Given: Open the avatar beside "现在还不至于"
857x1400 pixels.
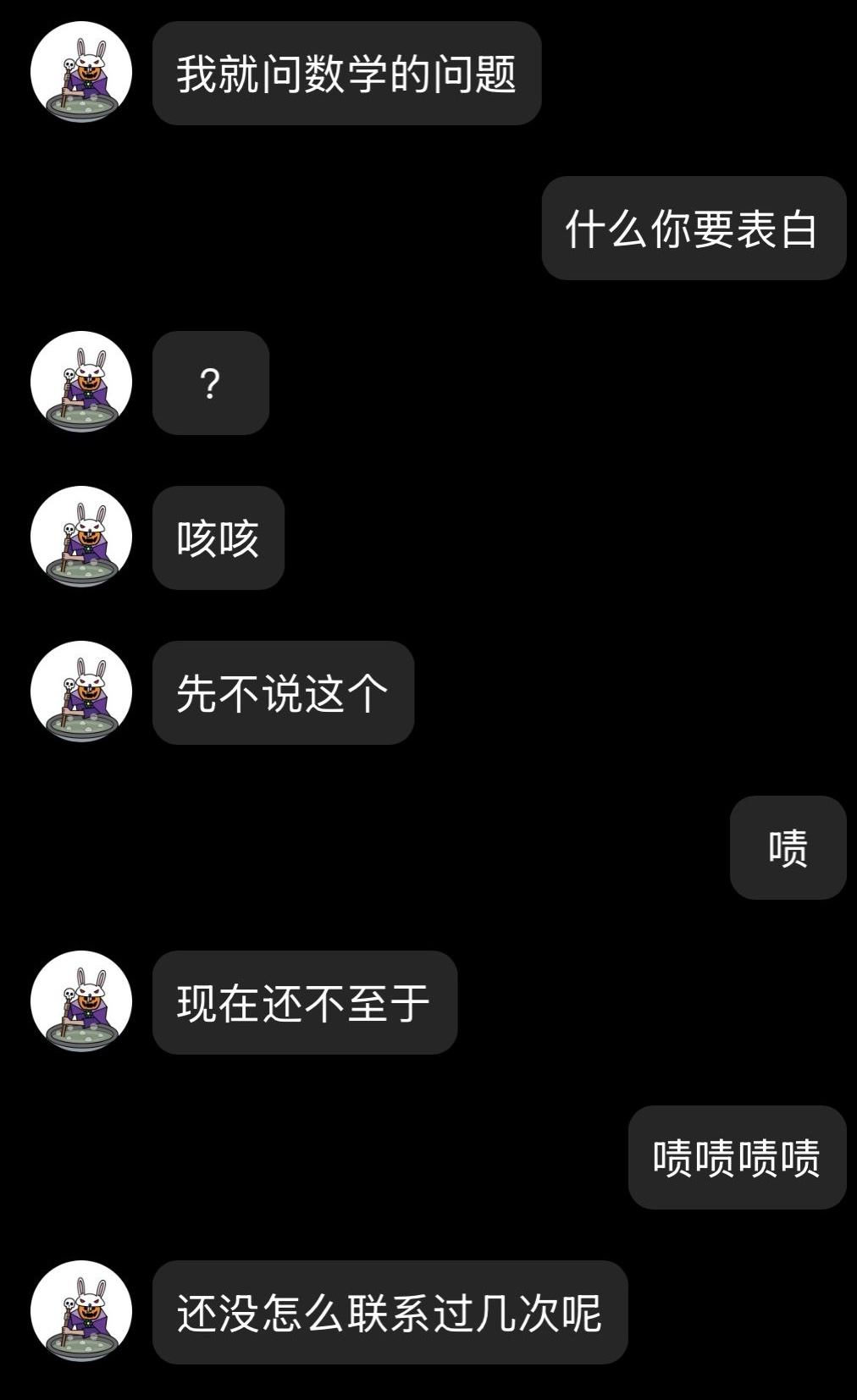Looking at the screenshot, I should coord(81,1001).
